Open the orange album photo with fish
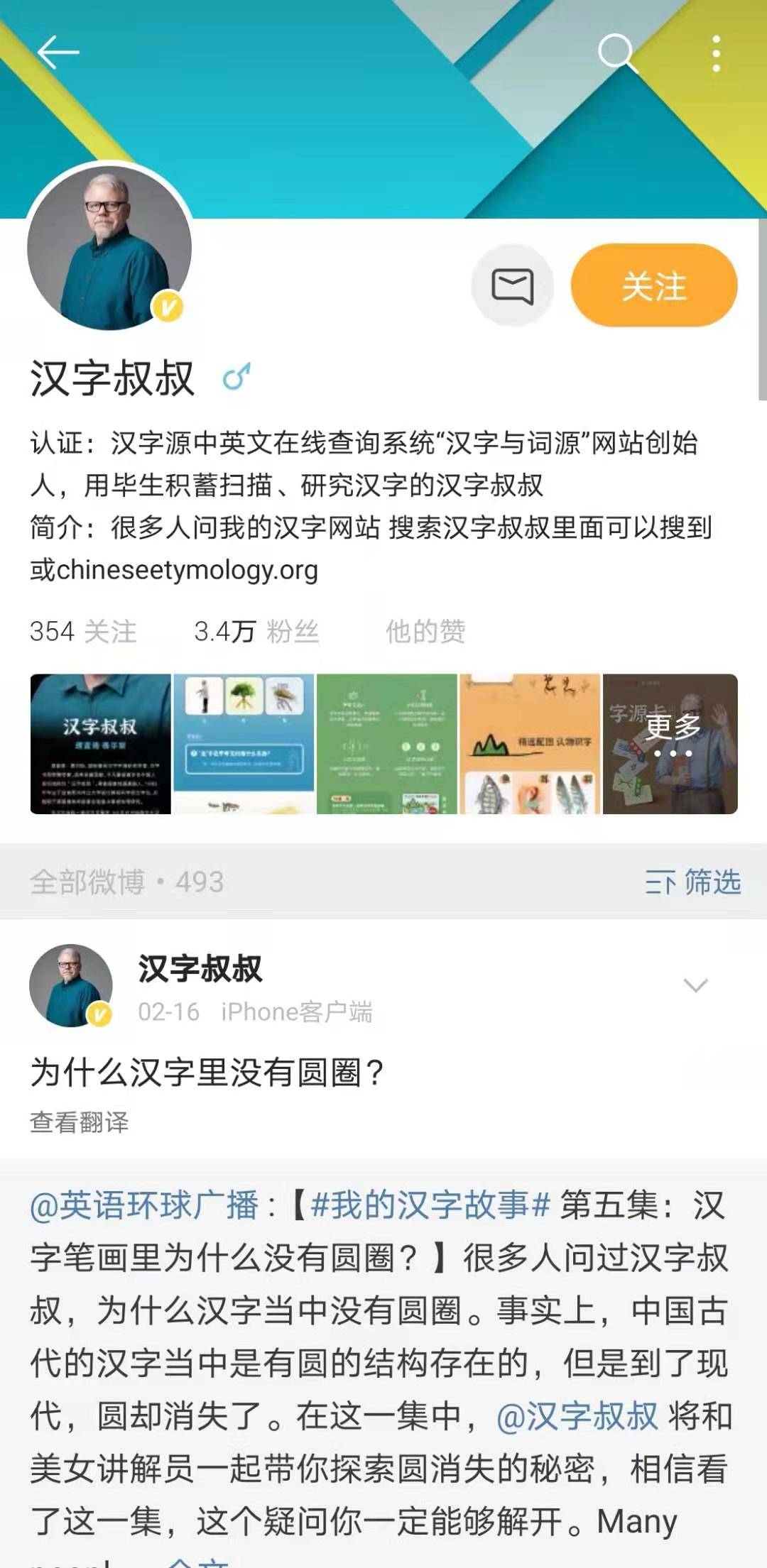Image resolution: width=767 pixels, height=1568 pixels. pyautogui.click(x=530, y=743)
